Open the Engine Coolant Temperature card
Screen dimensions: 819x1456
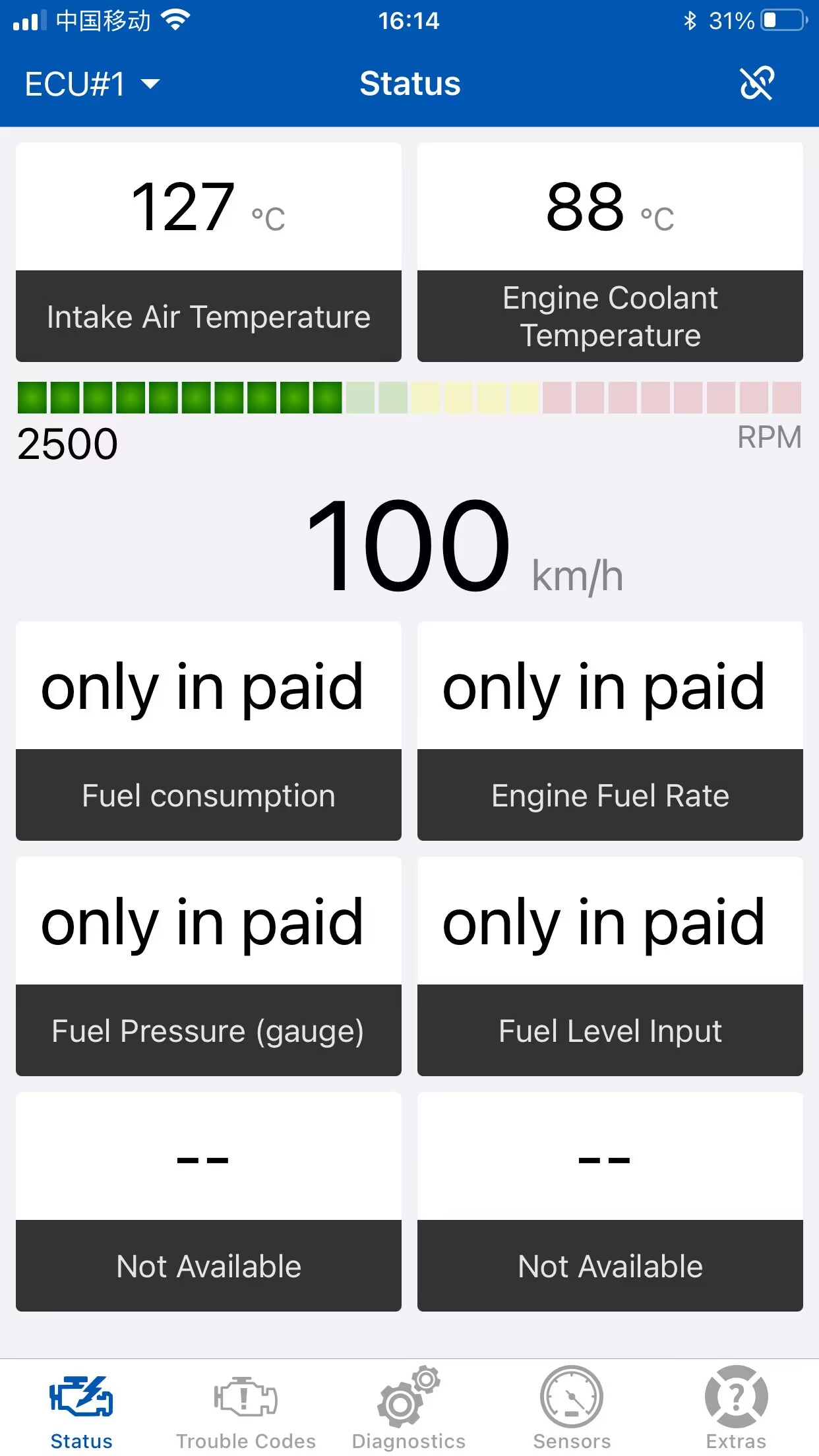[x=610, y=253]
